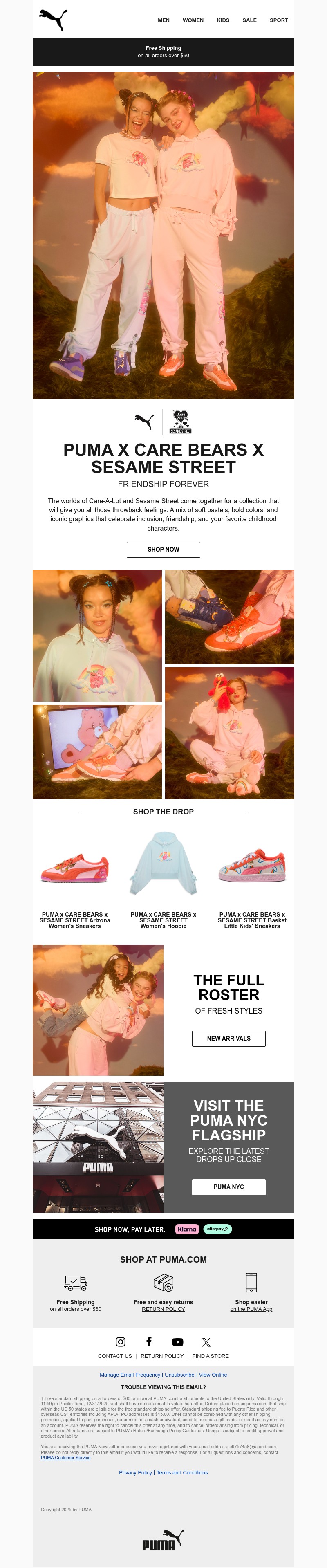Unsubscribe from the newsletter

click(x=179, y=1375)
